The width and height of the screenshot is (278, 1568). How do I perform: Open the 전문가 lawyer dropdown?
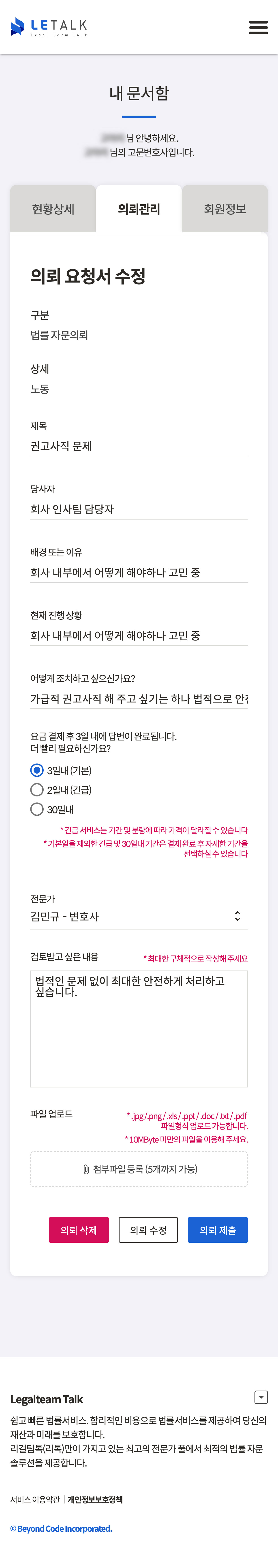(139, 916)
